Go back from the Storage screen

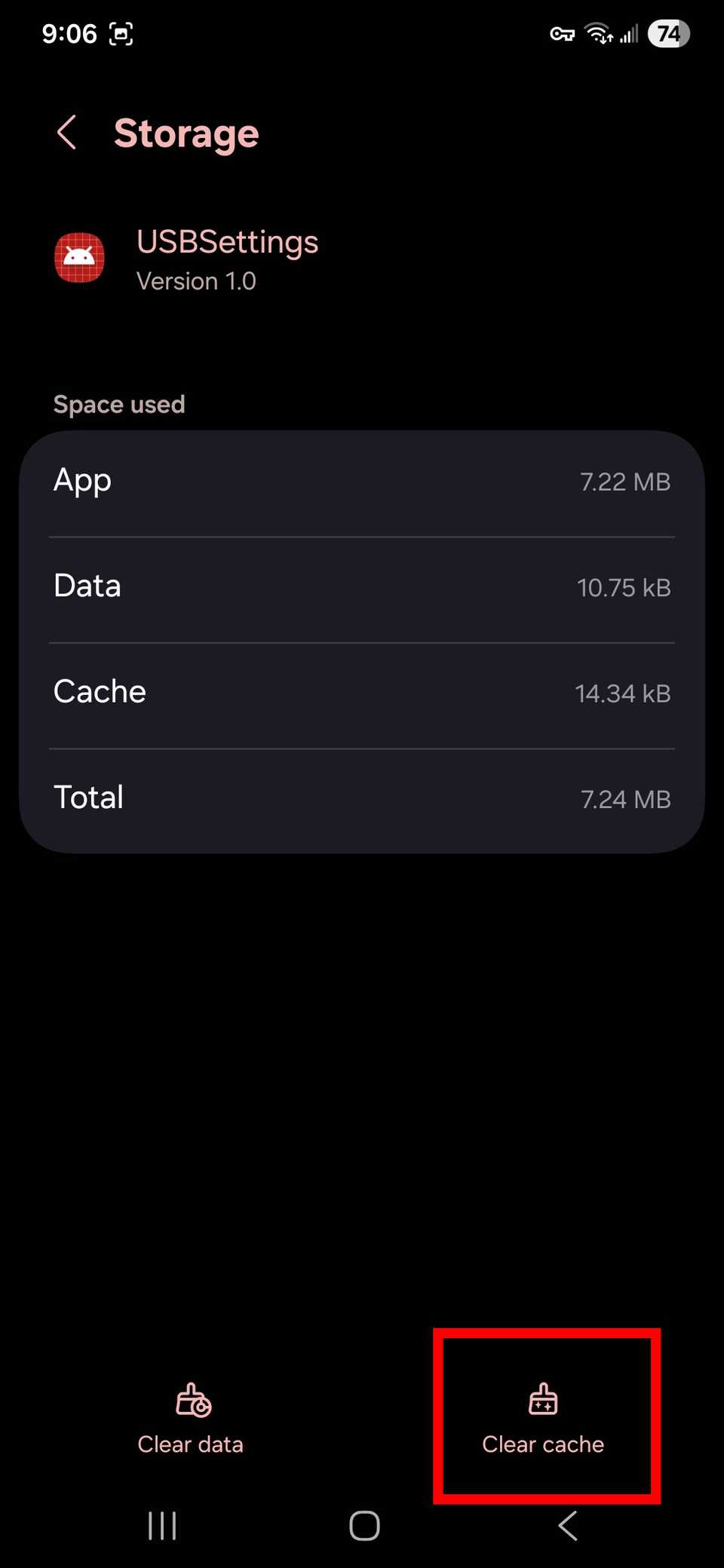67,133
